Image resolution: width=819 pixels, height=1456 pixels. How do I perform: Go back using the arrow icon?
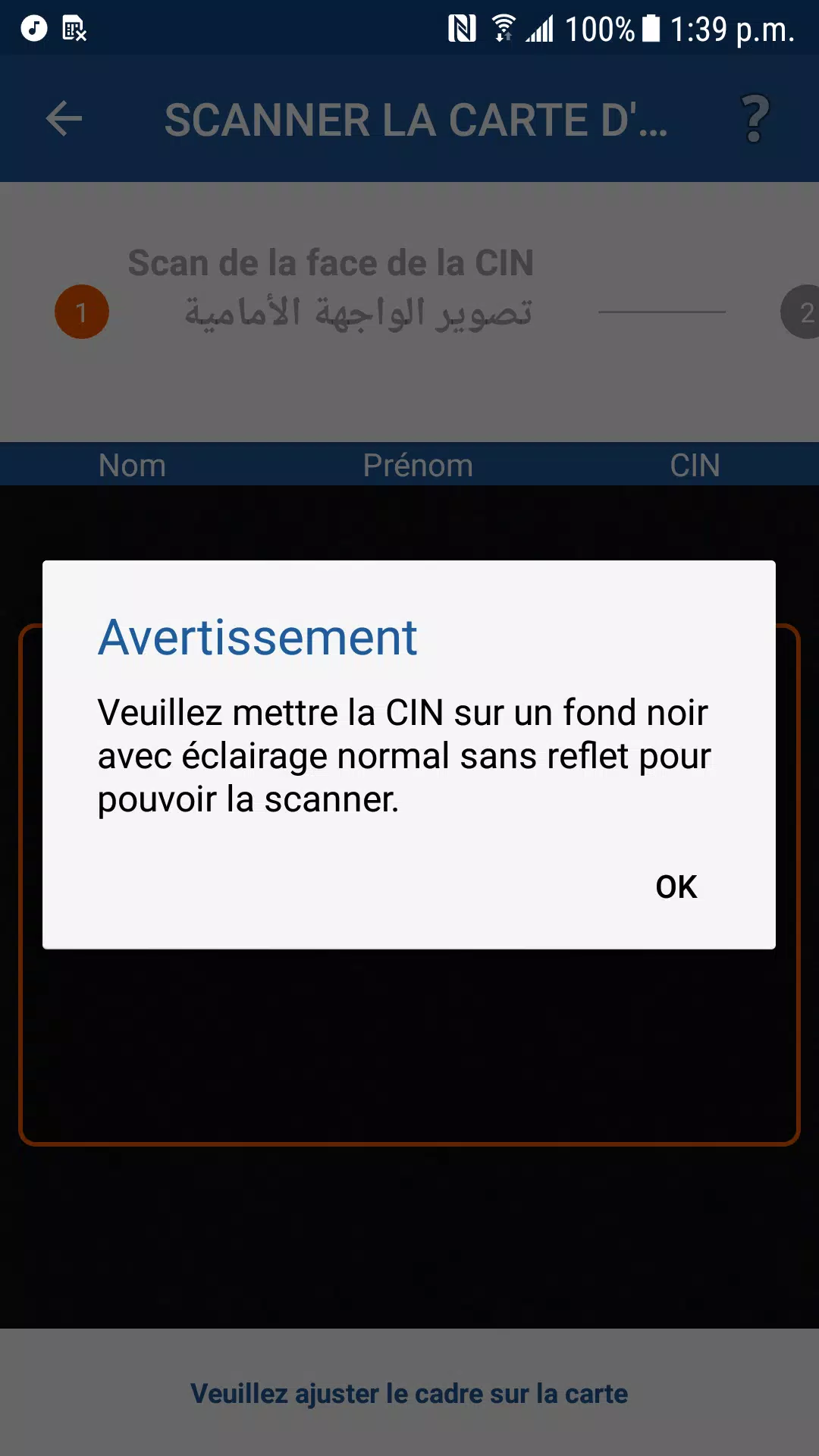pos(64,119)
